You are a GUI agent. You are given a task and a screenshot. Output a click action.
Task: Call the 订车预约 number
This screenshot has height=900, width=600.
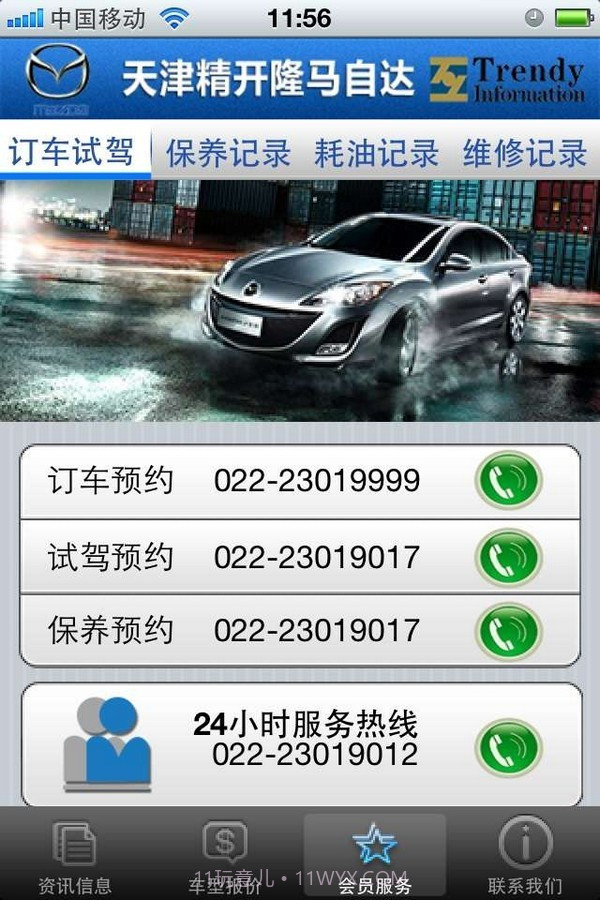[509, 481]
